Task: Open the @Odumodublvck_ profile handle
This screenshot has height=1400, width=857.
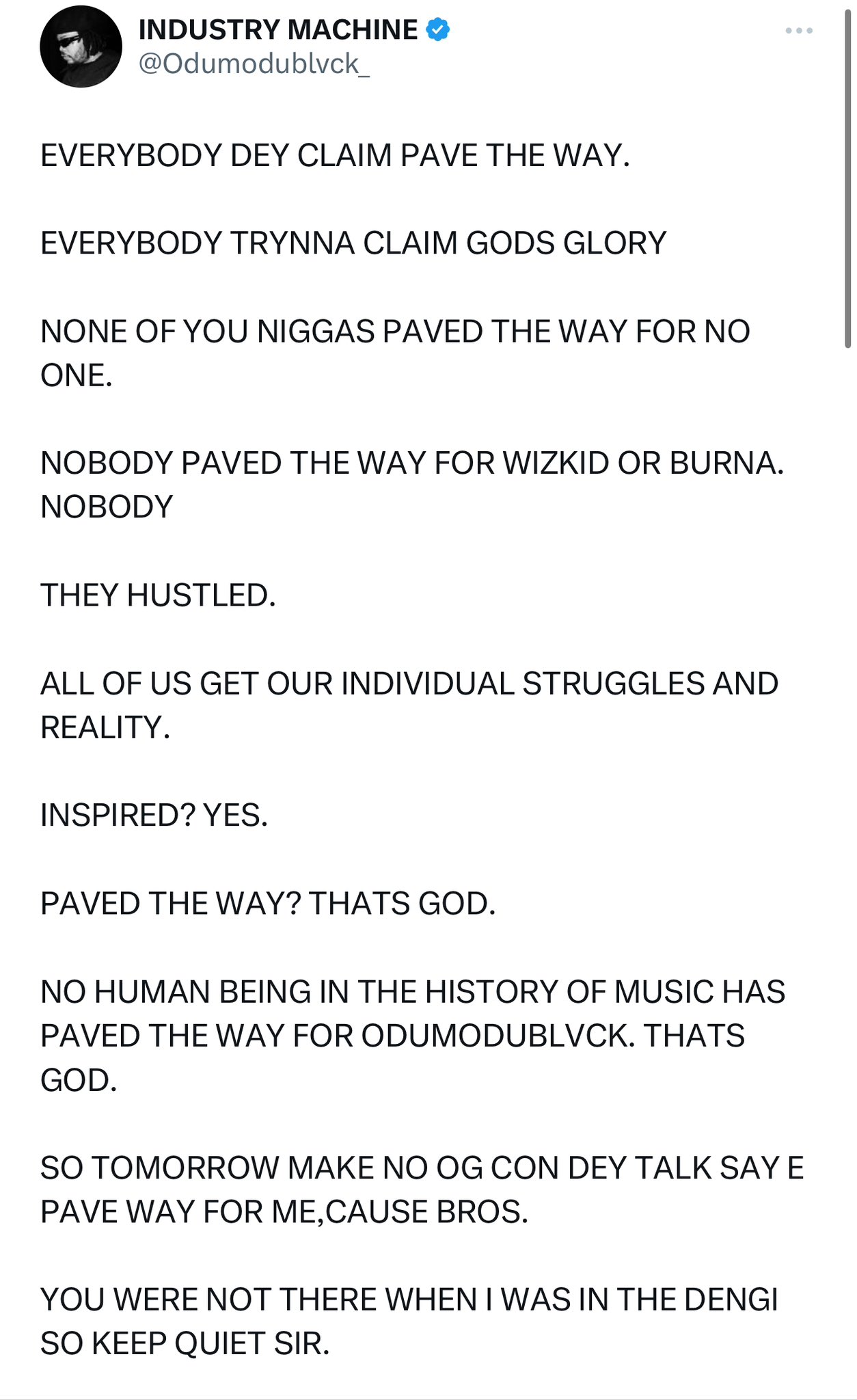Action: click(254, 64)
